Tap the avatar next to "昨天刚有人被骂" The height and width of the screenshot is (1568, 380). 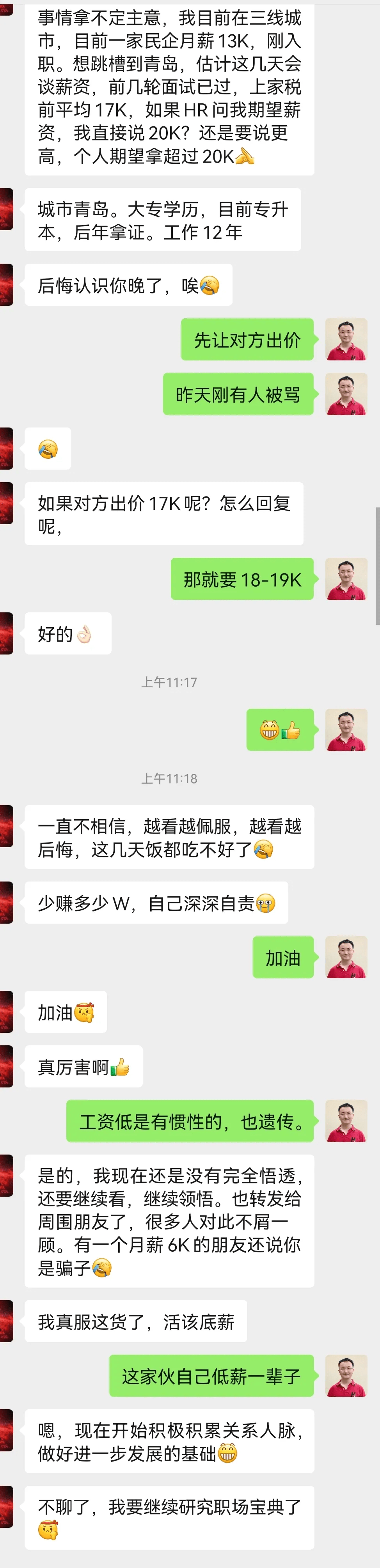pos(346,394)
